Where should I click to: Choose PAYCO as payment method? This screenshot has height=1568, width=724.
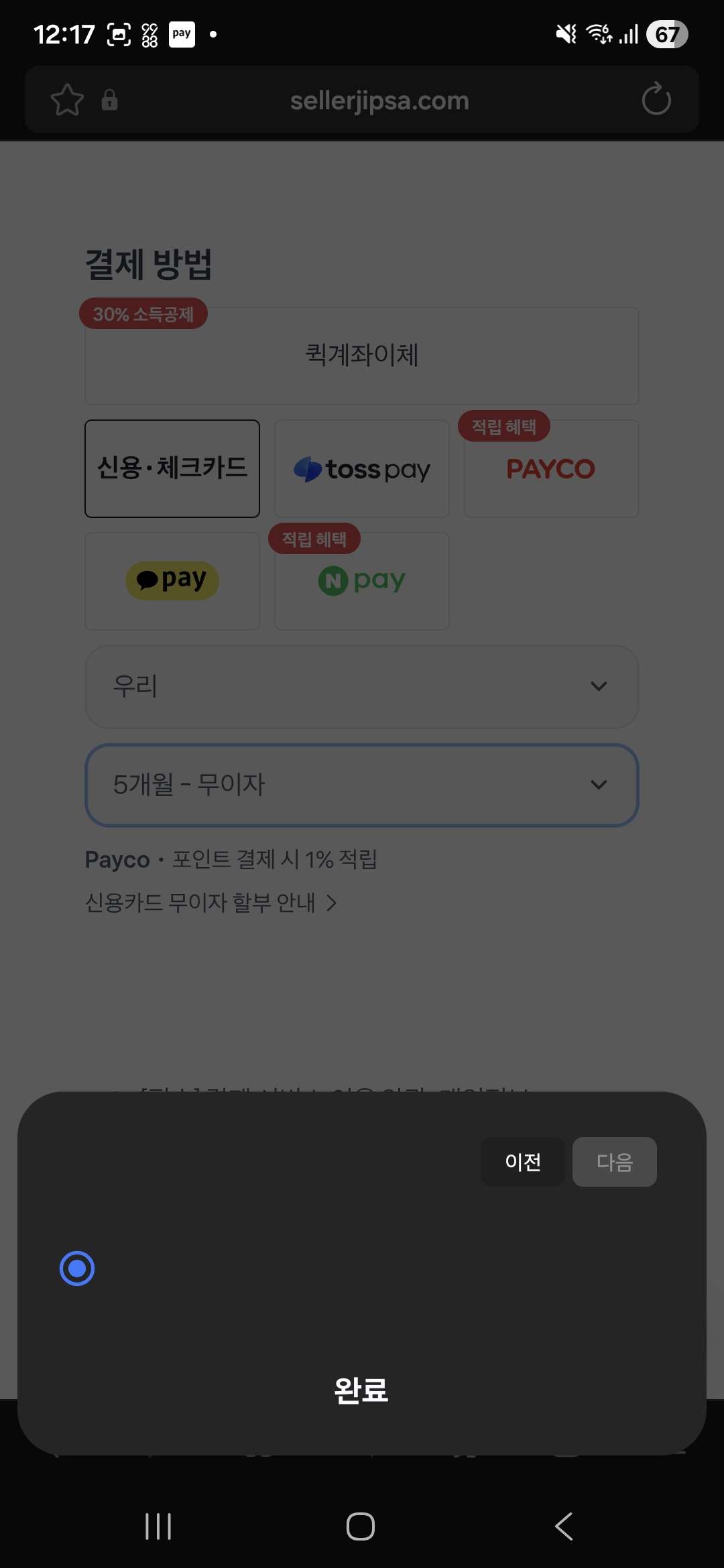(550, 468)
